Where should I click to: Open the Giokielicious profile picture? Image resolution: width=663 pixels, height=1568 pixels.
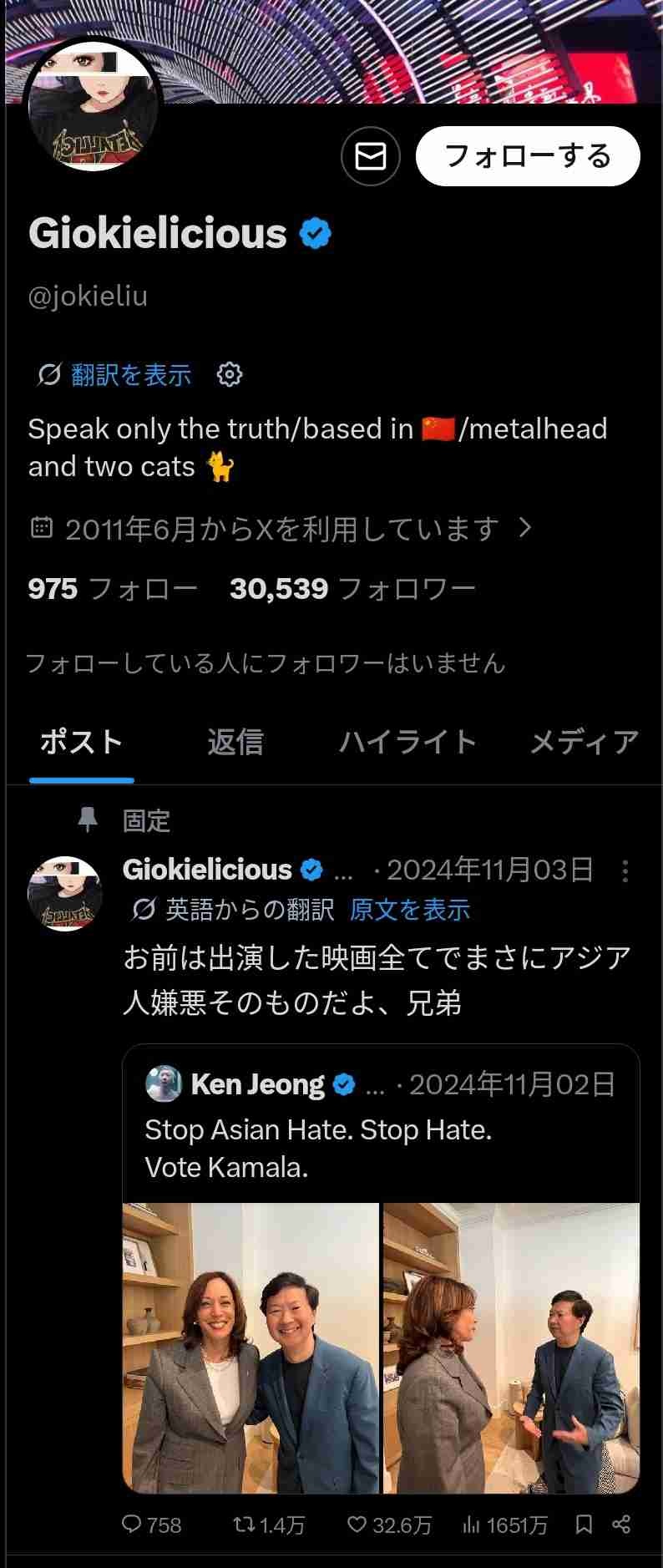point(93,106)
